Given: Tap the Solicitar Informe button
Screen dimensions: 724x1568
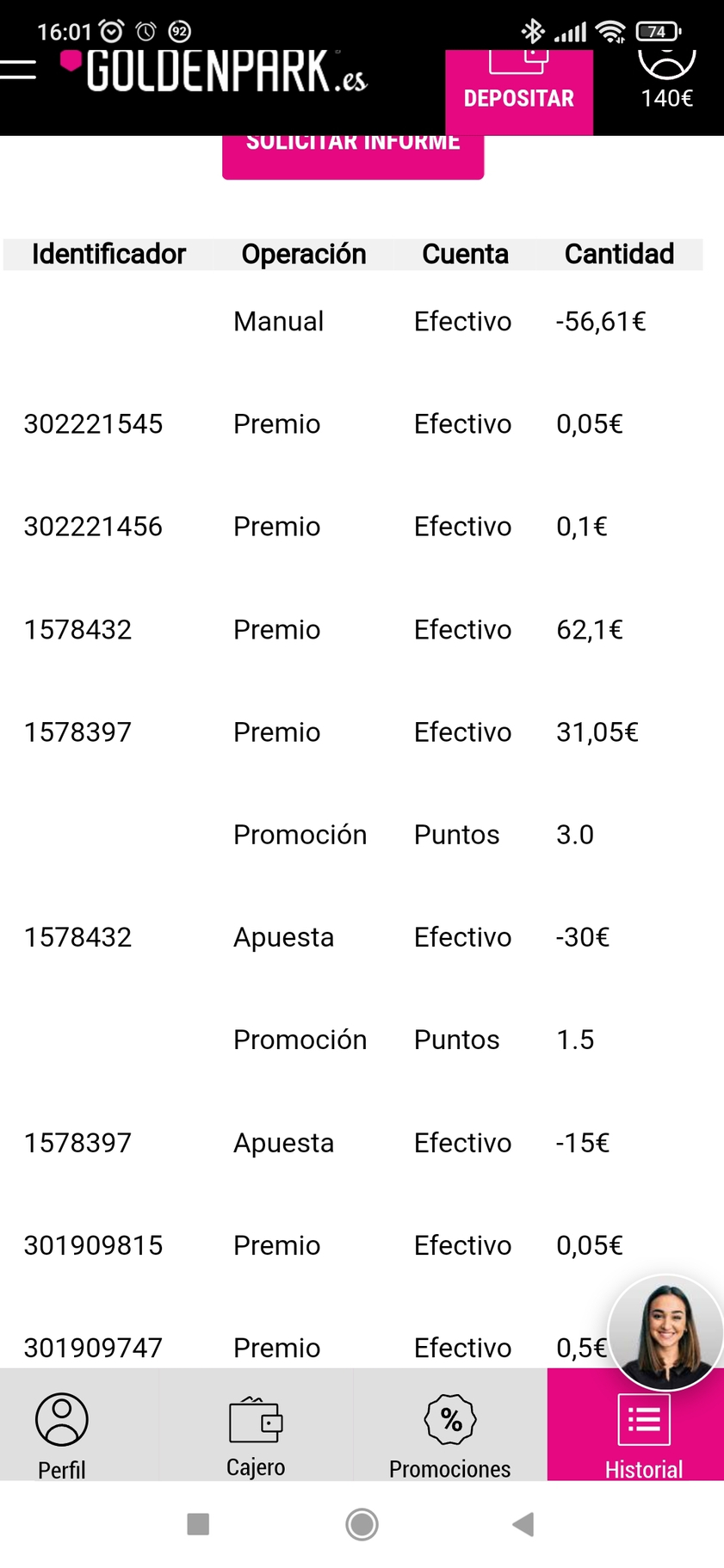Looking at the screenshot, I should pos(353,156).
